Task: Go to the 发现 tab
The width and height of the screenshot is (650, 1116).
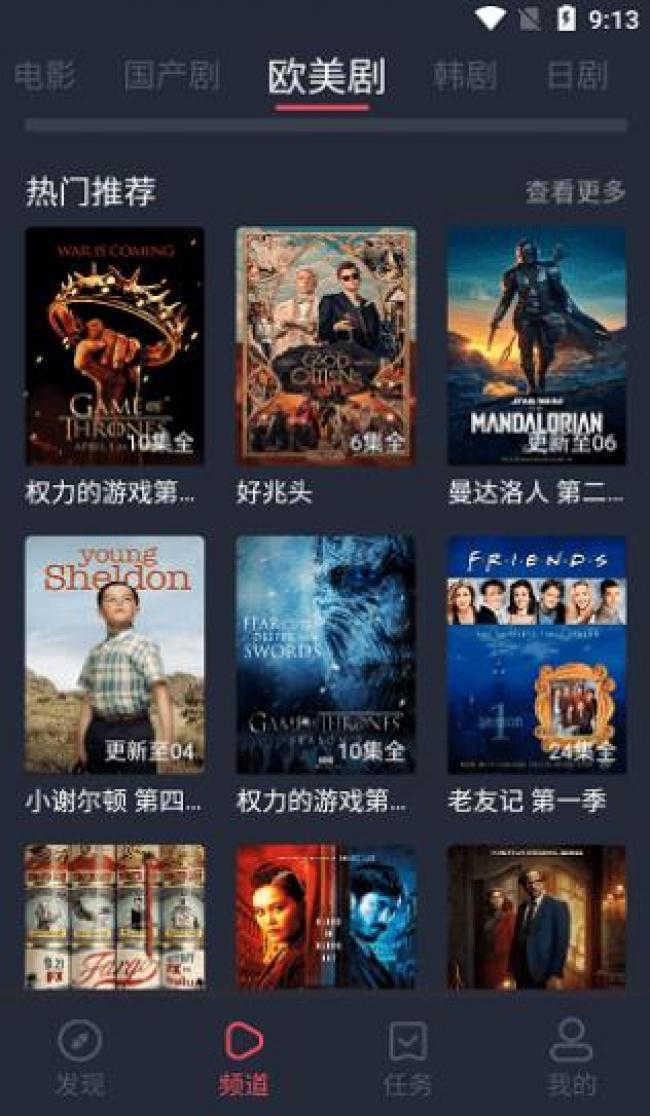Action: tap(80, 1058)
